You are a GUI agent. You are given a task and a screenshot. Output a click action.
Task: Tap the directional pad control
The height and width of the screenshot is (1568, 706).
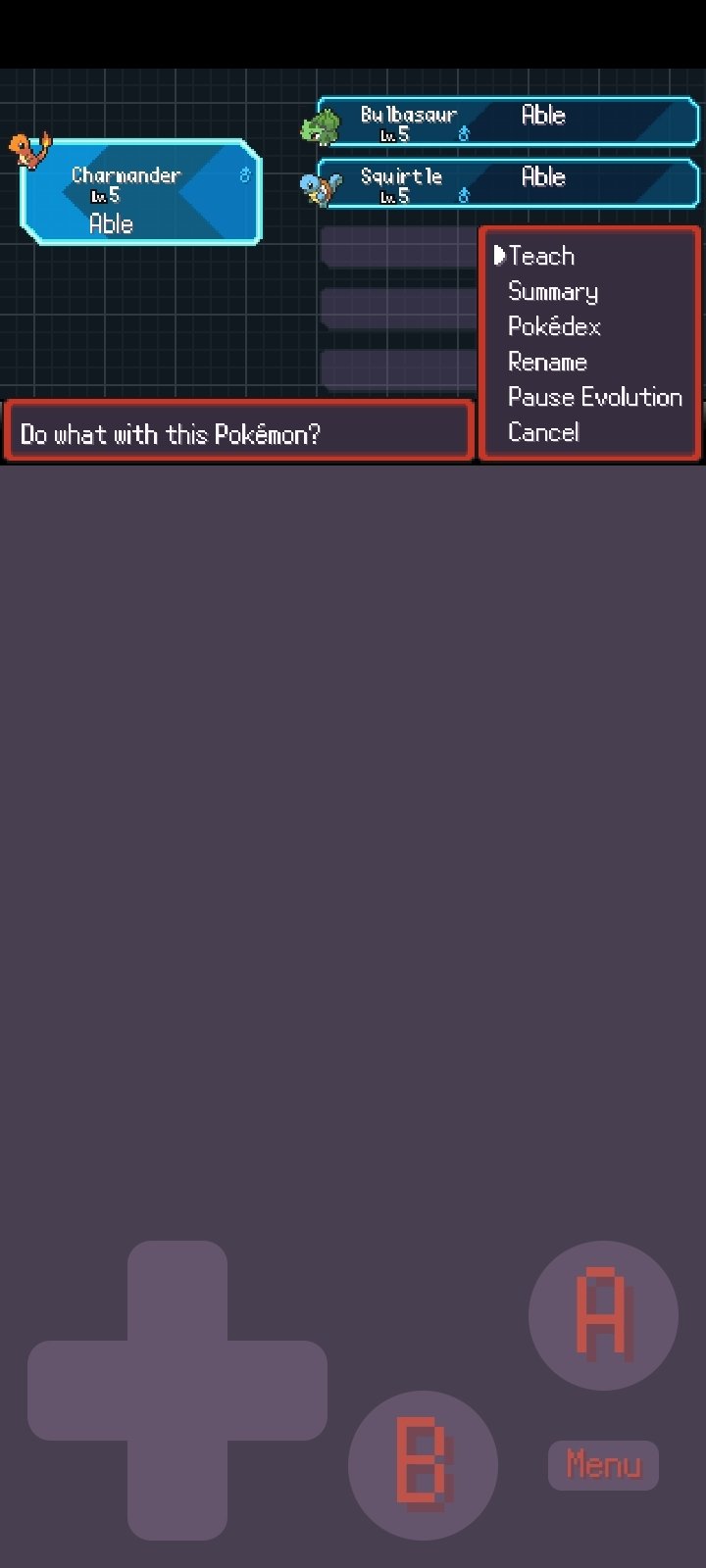(177, 1391)
